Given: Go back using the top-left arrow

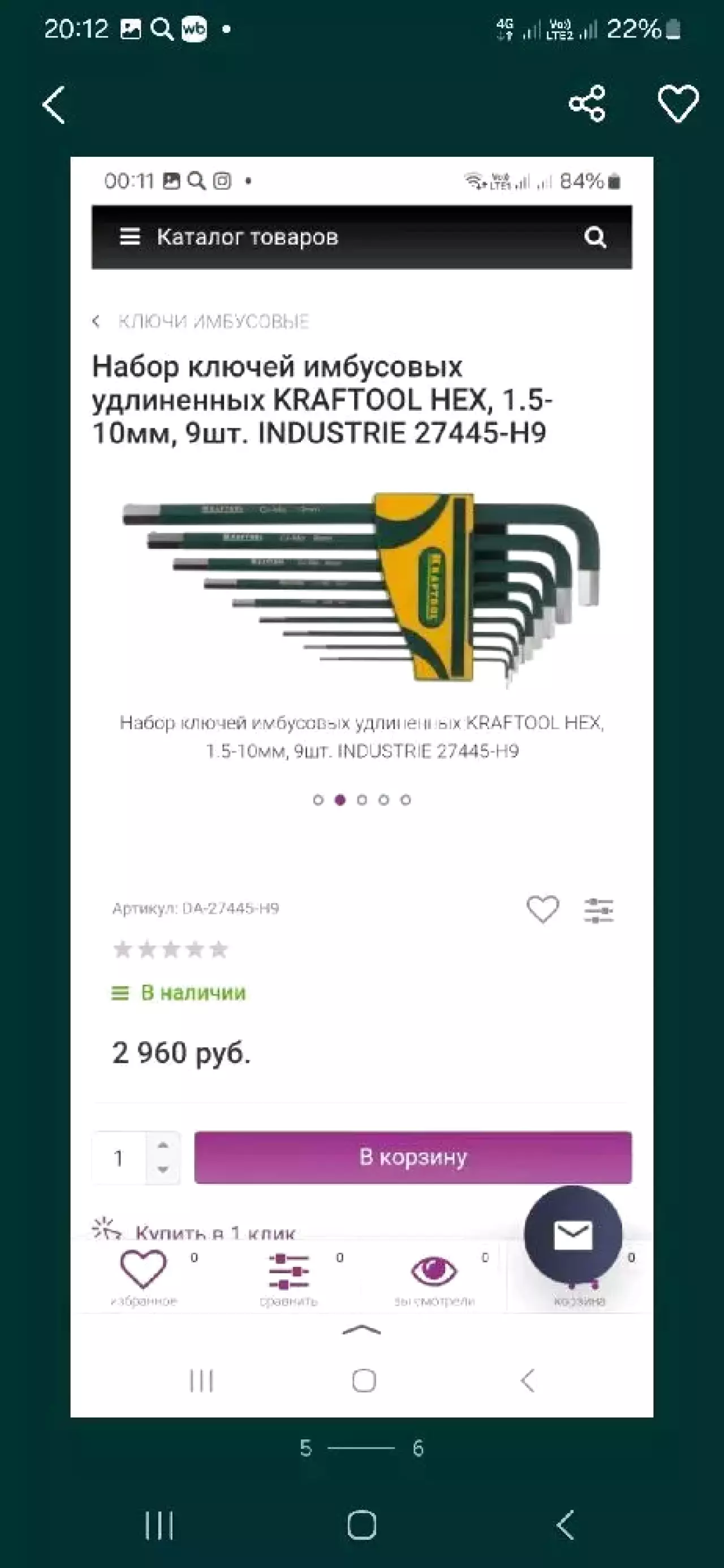Looking at the screenshot, I should click(x=54, y=105).
